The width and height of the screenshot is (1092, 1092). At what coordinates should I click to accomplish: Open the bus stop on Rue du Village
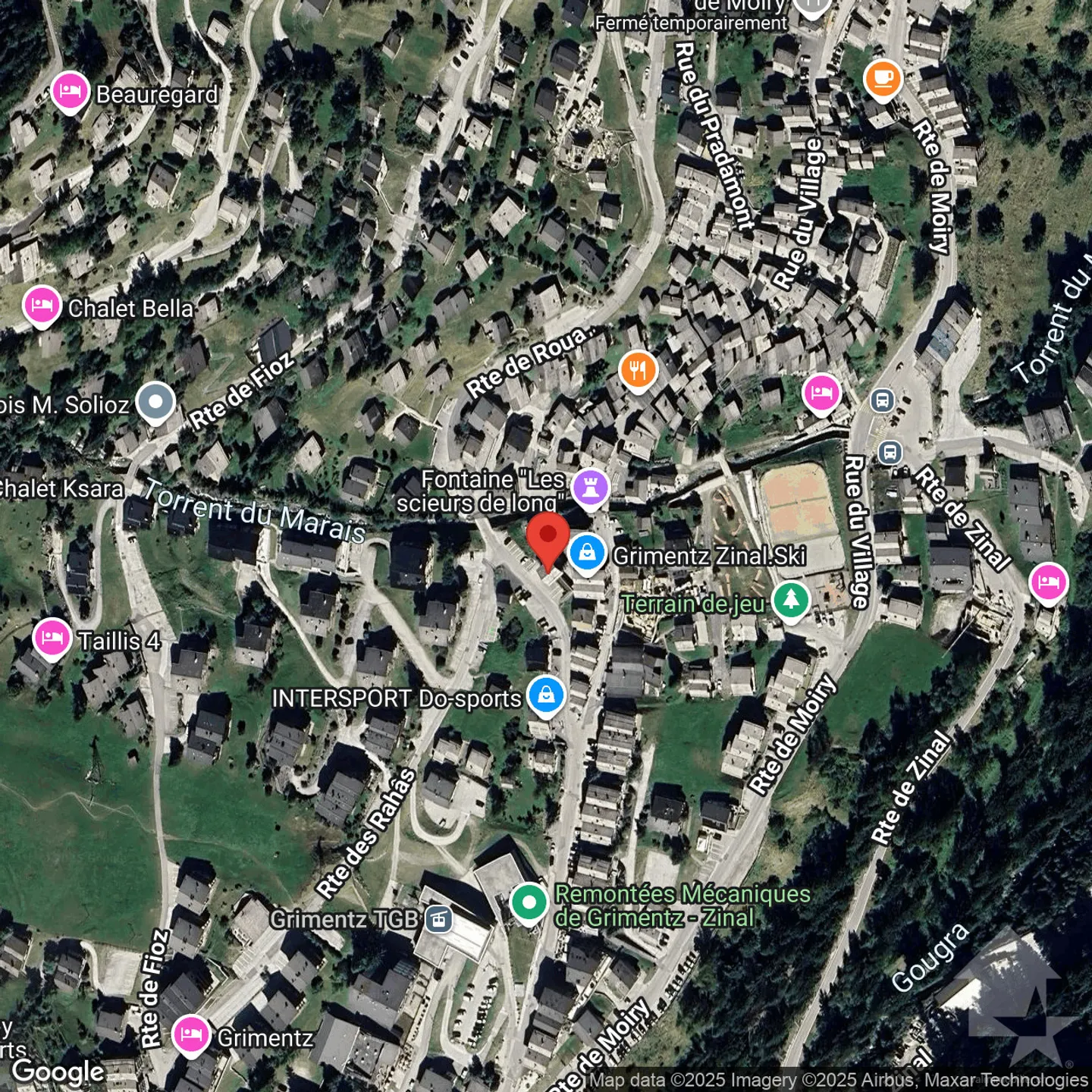(882, 400)
